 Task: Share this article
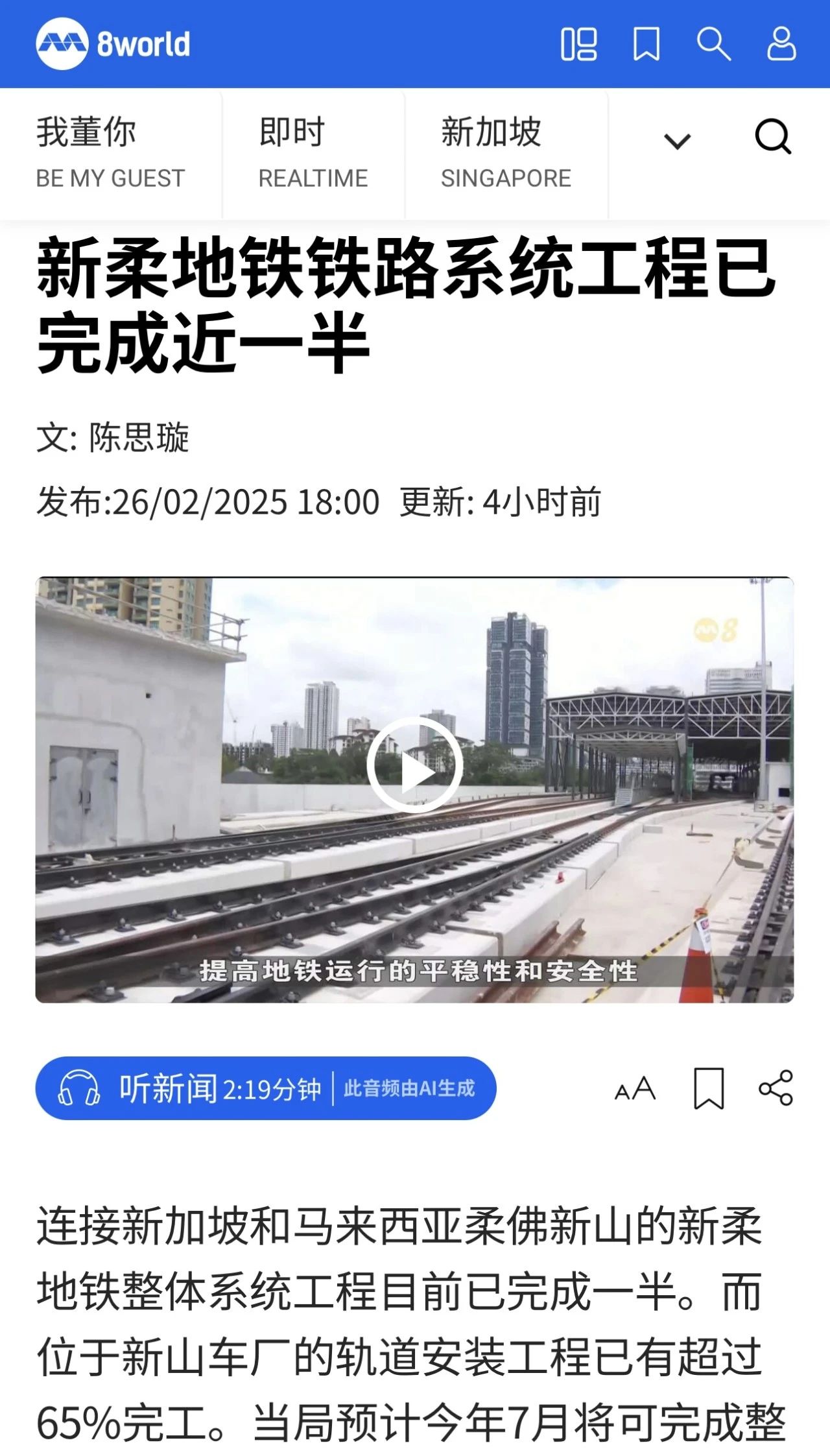coord(776,1088)
